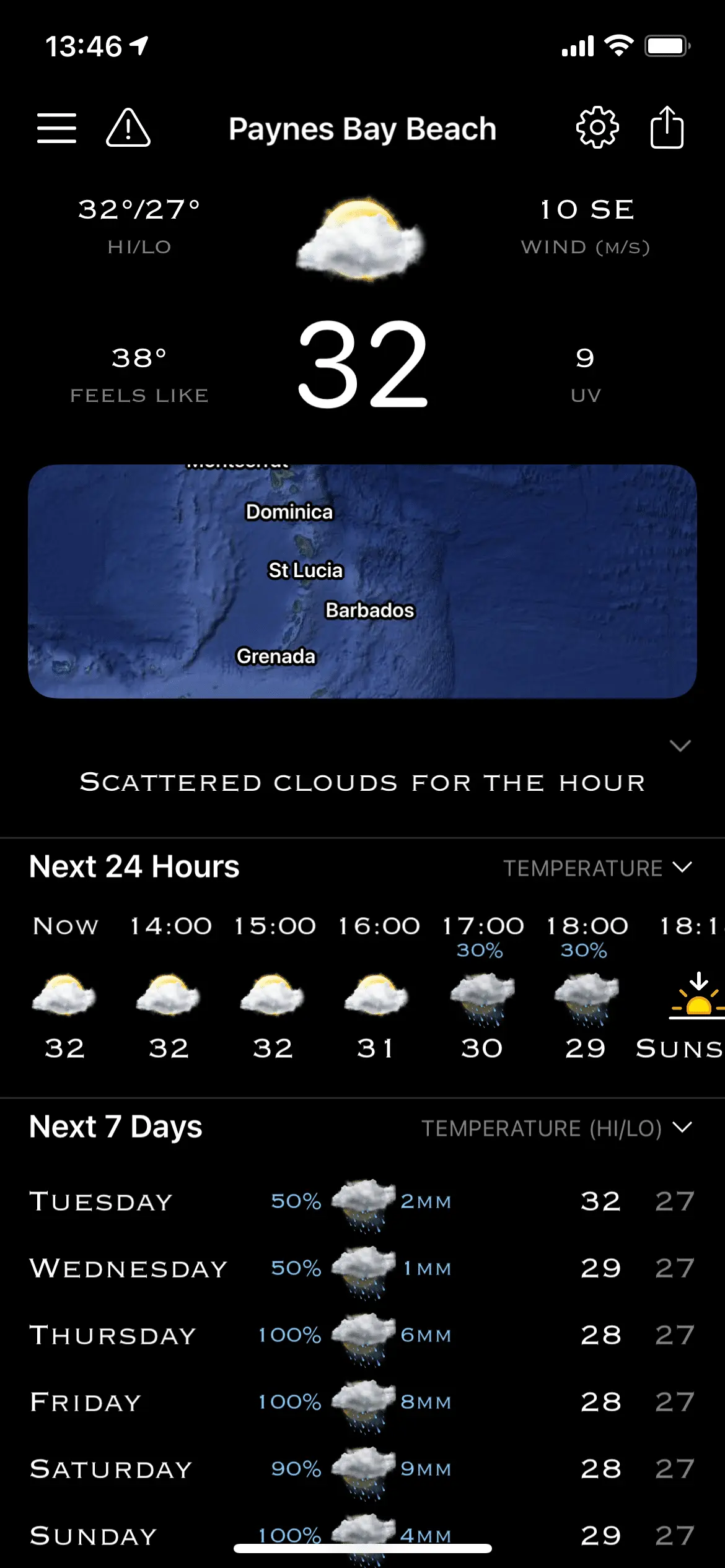Open Saturday's forecast row
725x1568 pixels.
pos(362,1469)
